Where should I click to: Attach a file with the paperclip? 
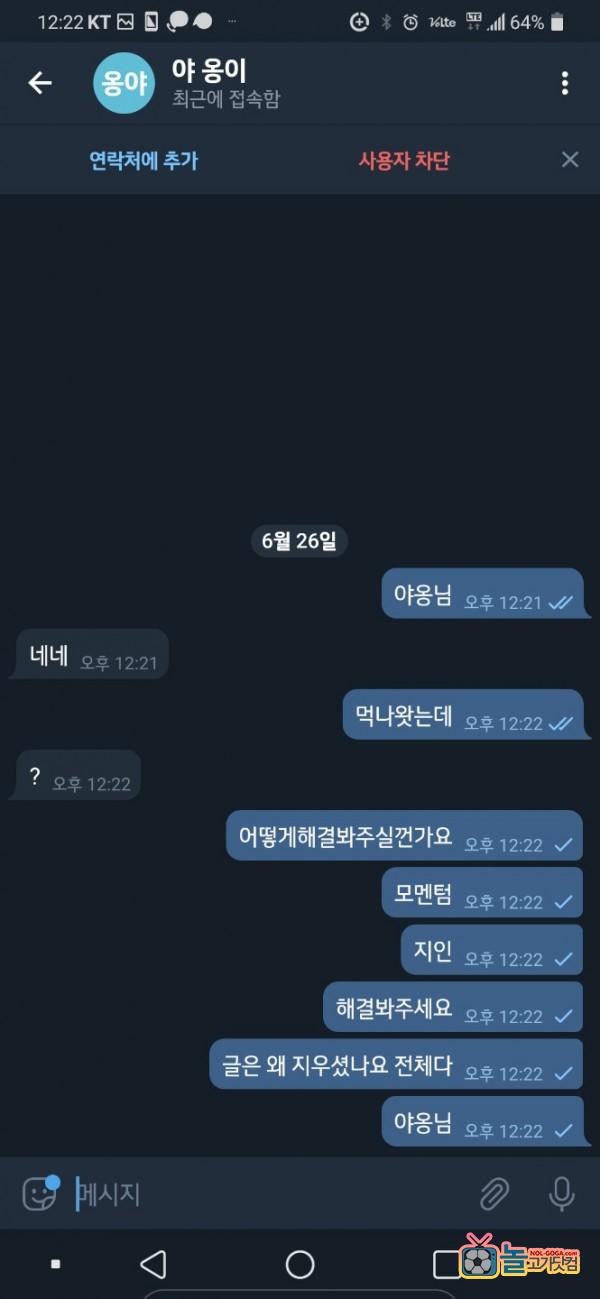point(494,1193)
